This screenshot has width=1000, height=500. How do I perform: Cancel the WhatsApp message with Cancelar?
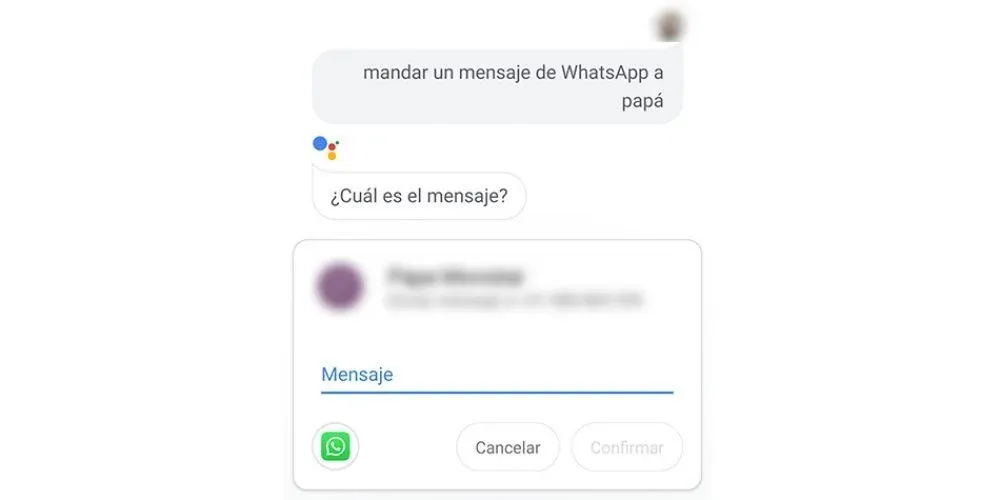508,447
